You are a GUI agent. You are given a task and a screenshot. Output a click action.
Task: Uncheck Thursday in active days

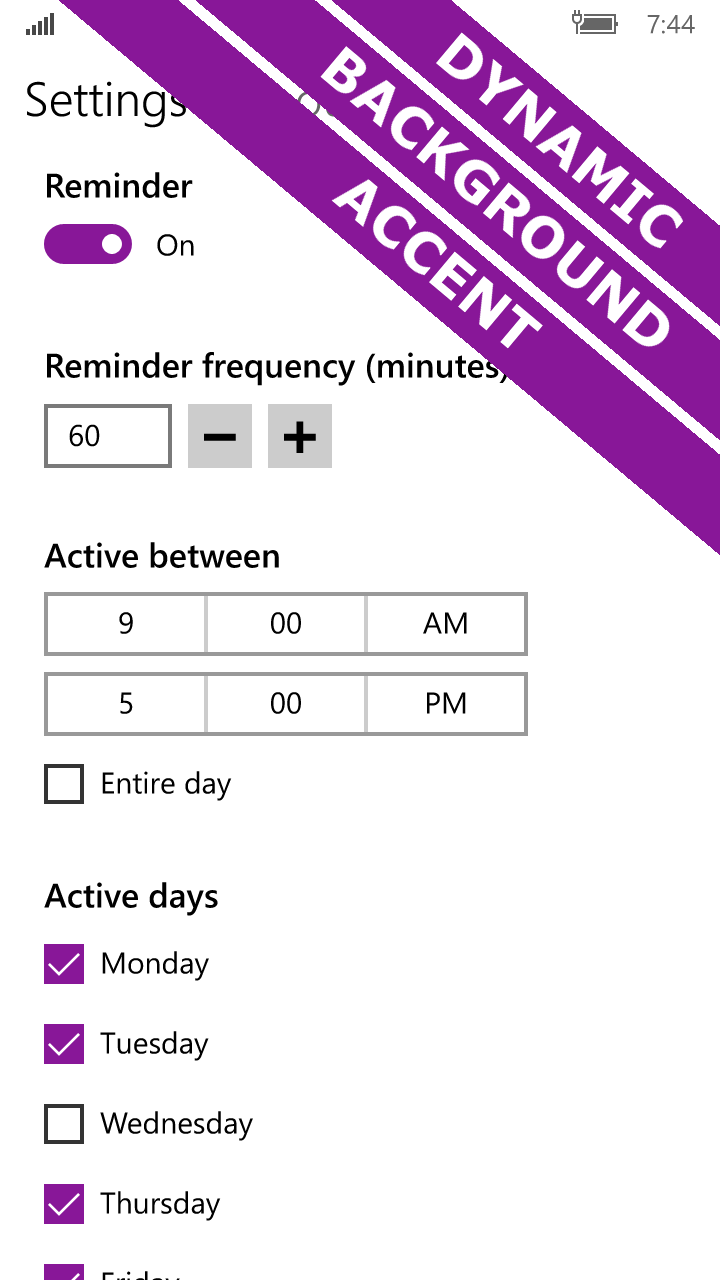(x=64, y=1204)
